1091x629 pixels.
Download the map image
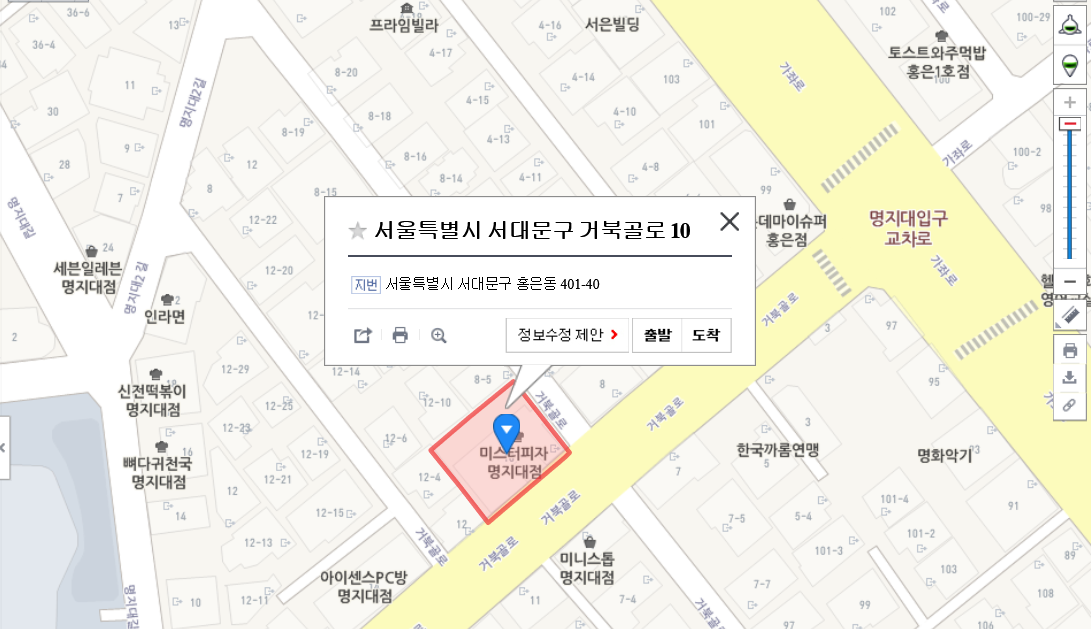pos(1070,377)
